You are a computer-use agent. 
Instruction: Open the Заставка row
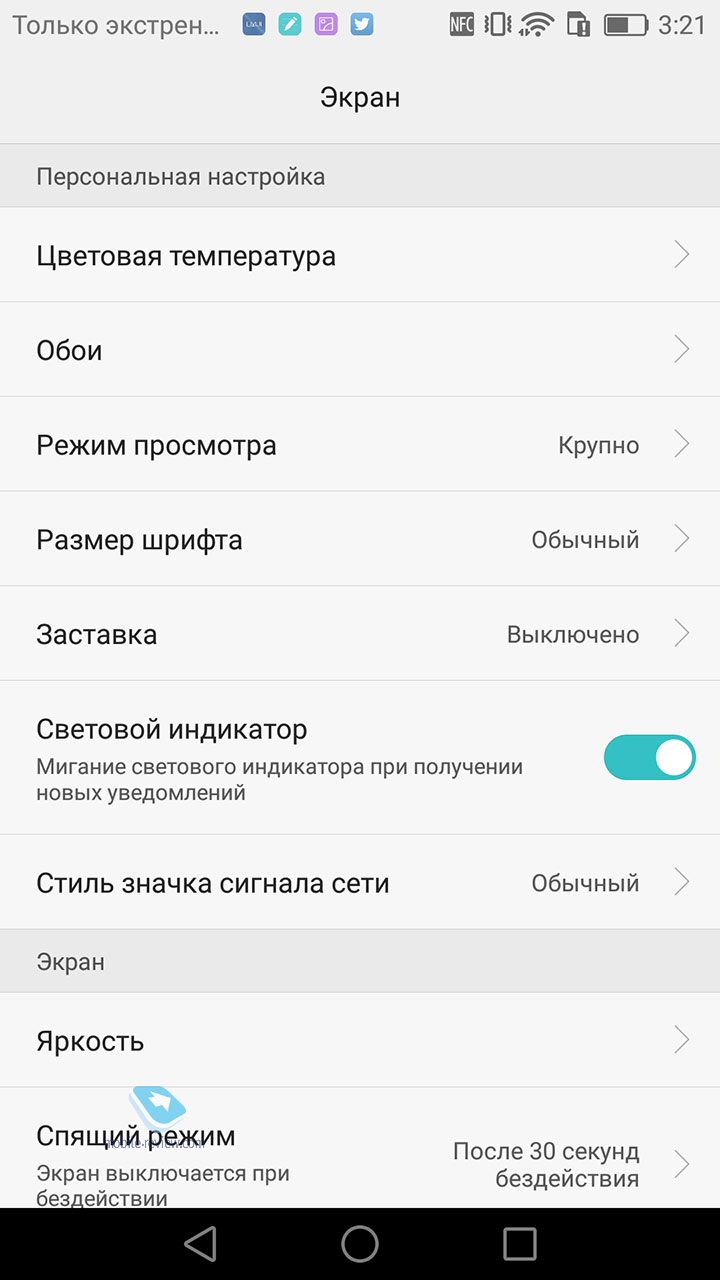(360, 634)
